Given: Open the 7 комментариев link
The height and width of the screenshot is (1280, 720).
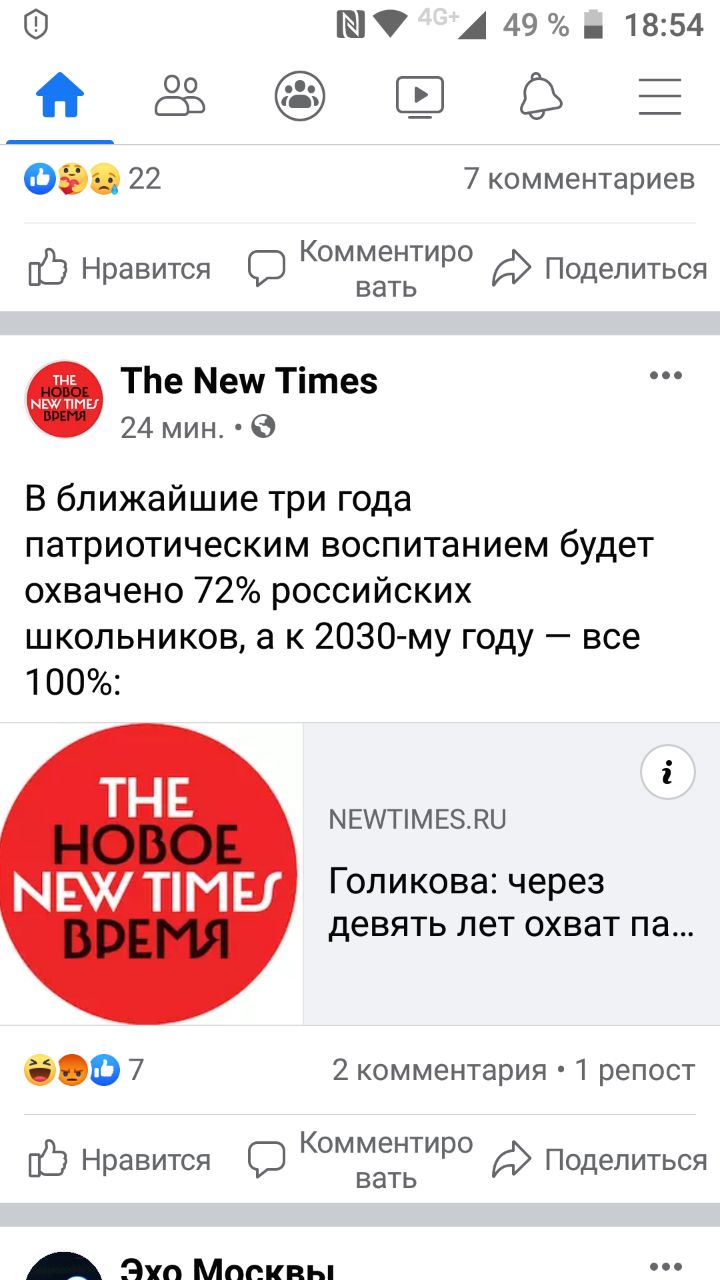Looking at the screenshot, I should 579,179.
